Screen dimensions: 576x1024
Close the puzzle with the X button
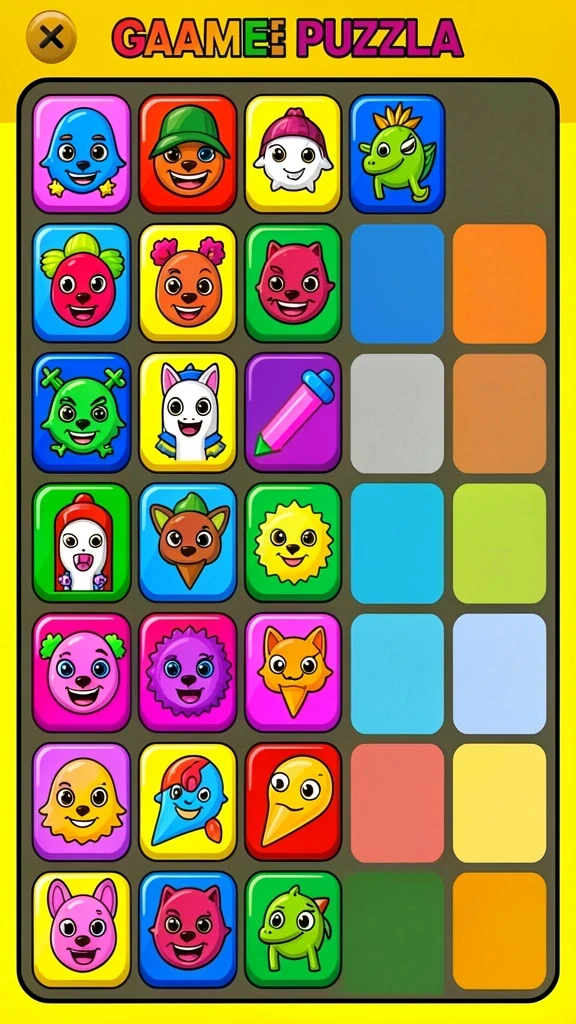click(x=51, y=37)
